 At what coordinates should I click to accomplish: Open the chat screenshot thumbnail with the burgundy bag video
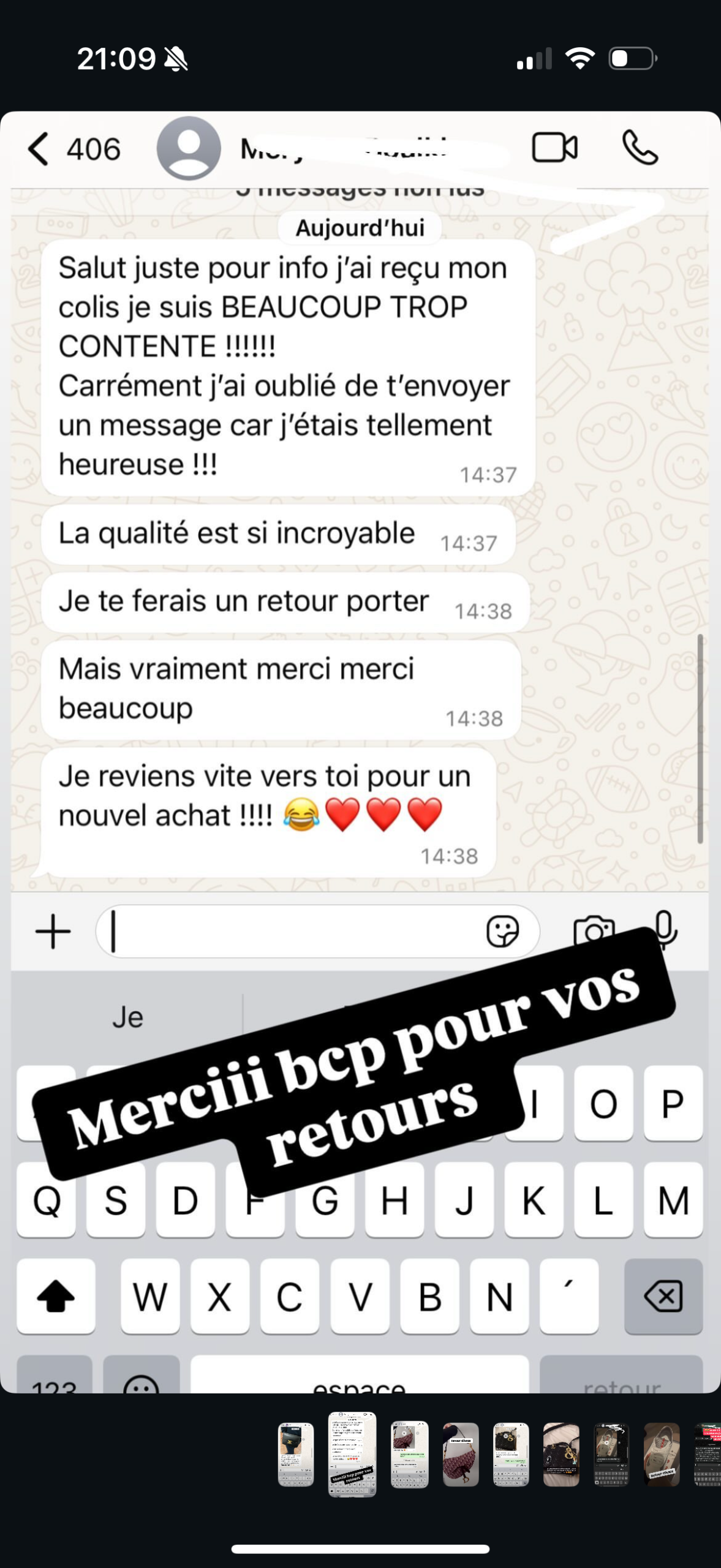tap(410, 1454)
